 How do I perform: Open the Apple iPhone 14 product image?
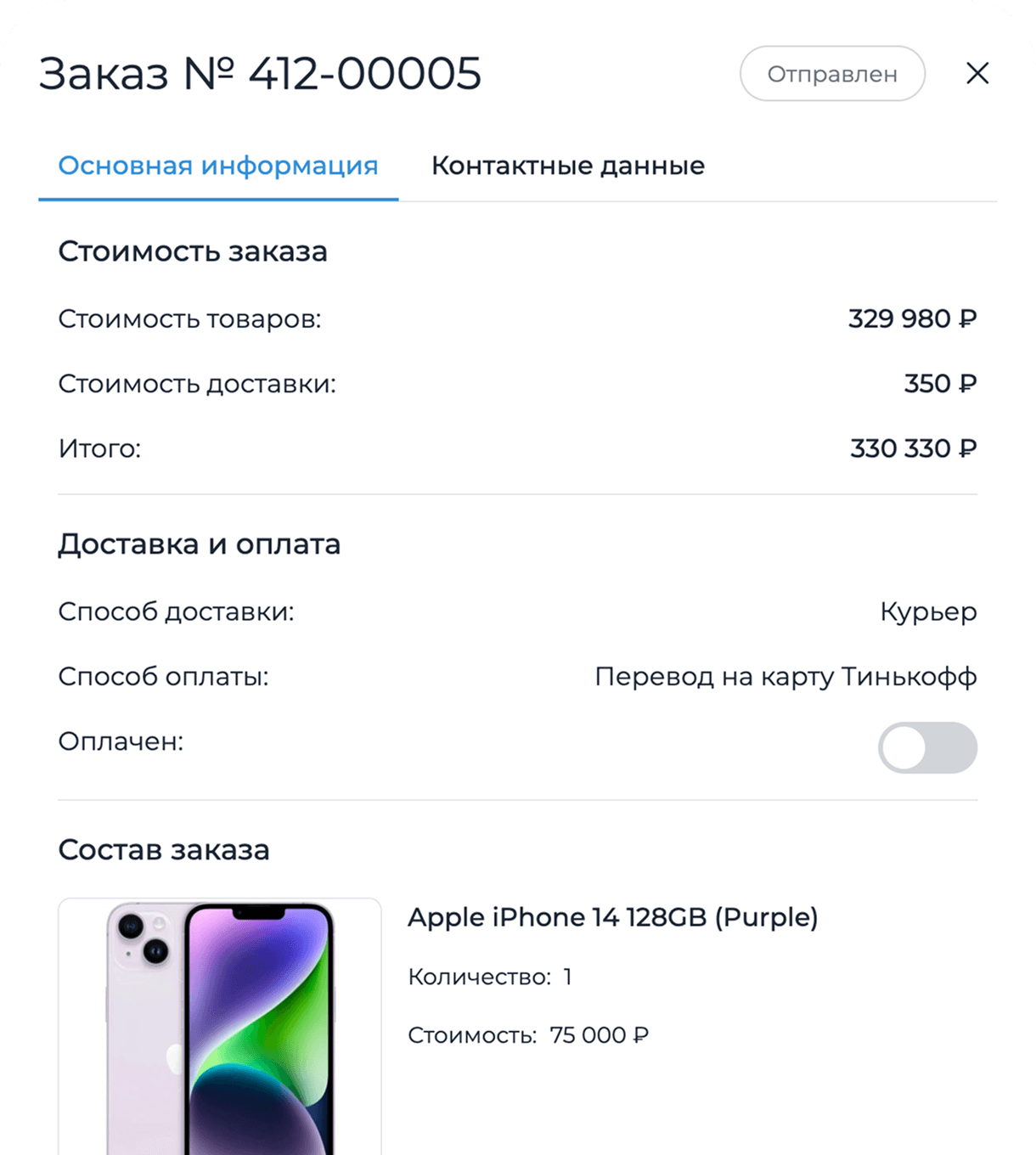[220, 1026]
